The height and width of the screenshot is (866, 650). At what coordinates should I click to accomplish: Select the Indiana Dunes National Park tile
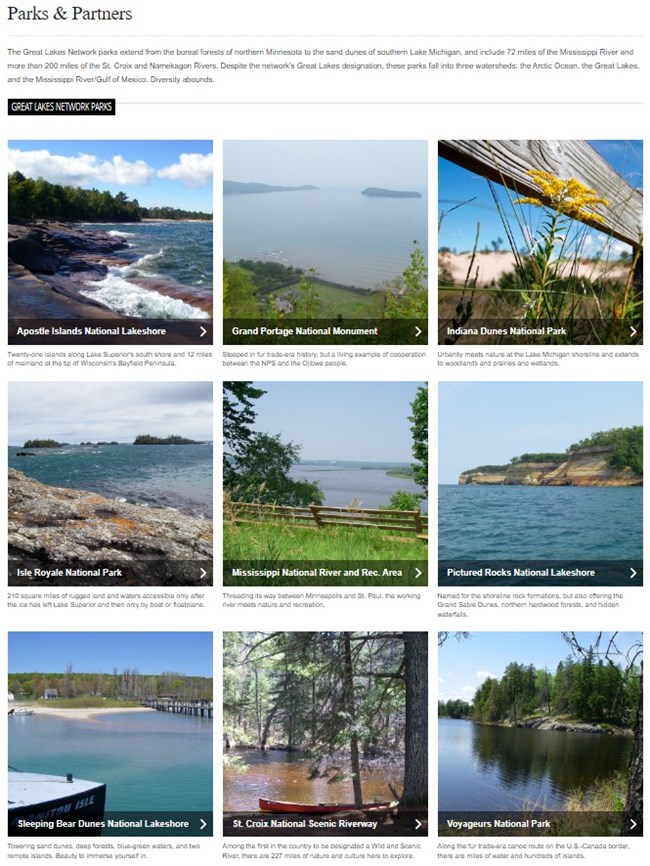click(x=540, y=242)
